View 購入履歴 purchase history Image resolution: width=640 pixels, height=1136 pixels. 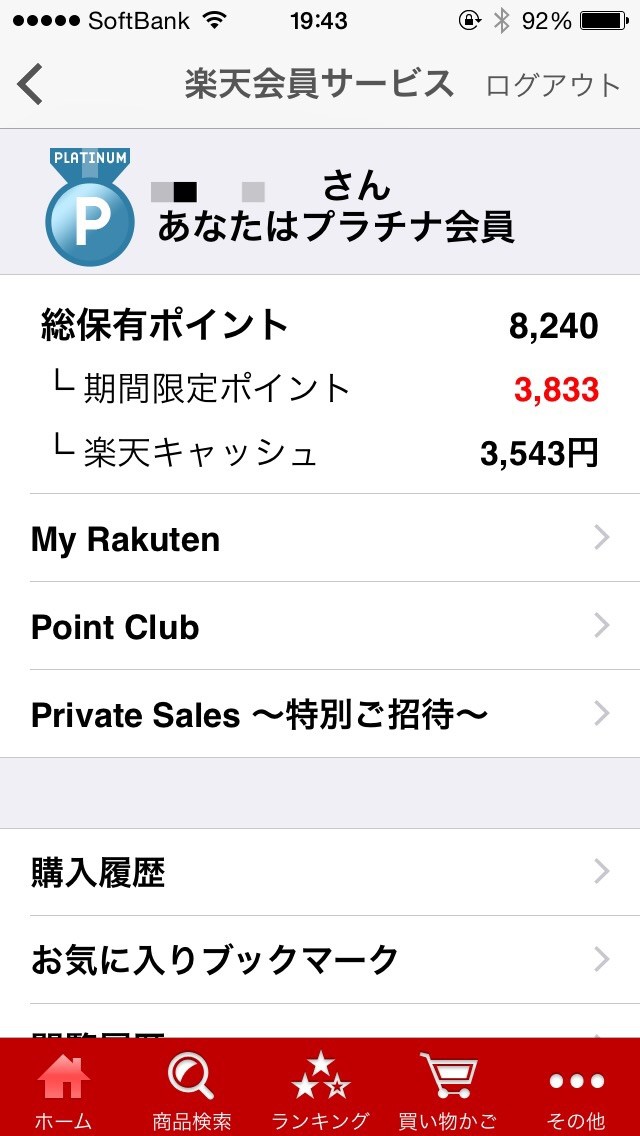pos(320,872)
